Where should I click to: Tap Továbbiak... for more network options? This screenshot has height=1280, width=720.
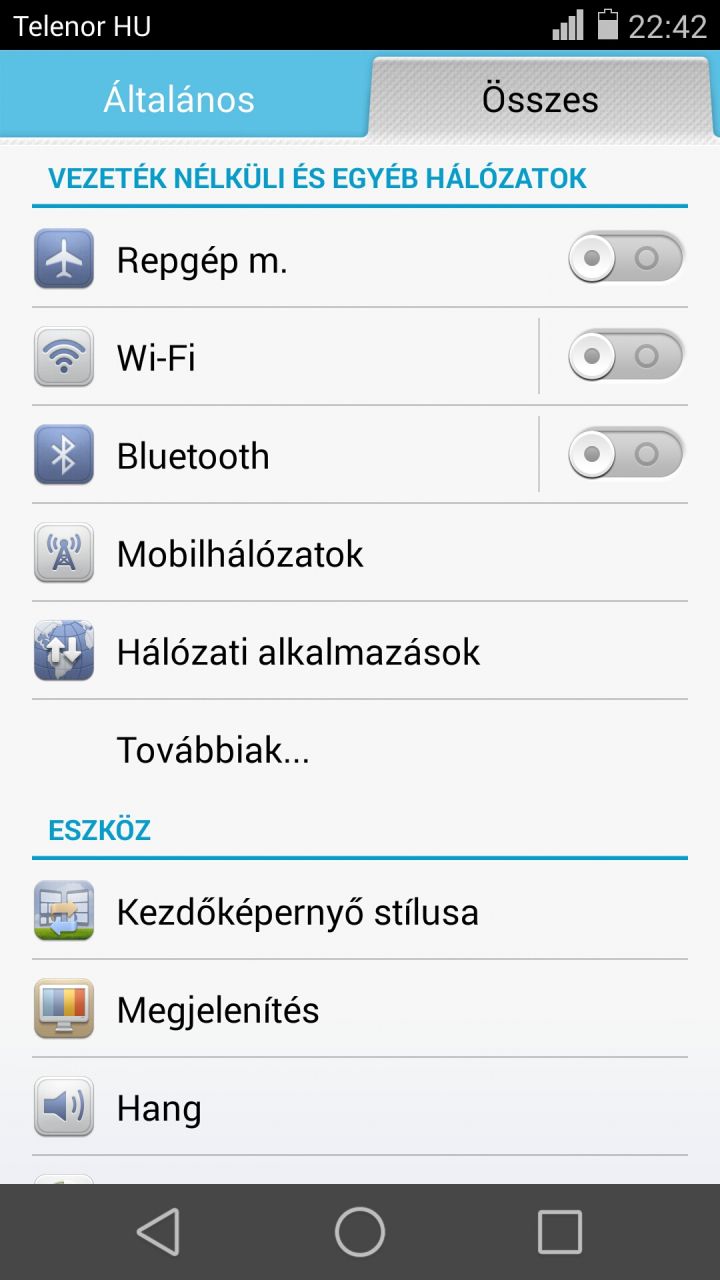click(x=213, y=750)
